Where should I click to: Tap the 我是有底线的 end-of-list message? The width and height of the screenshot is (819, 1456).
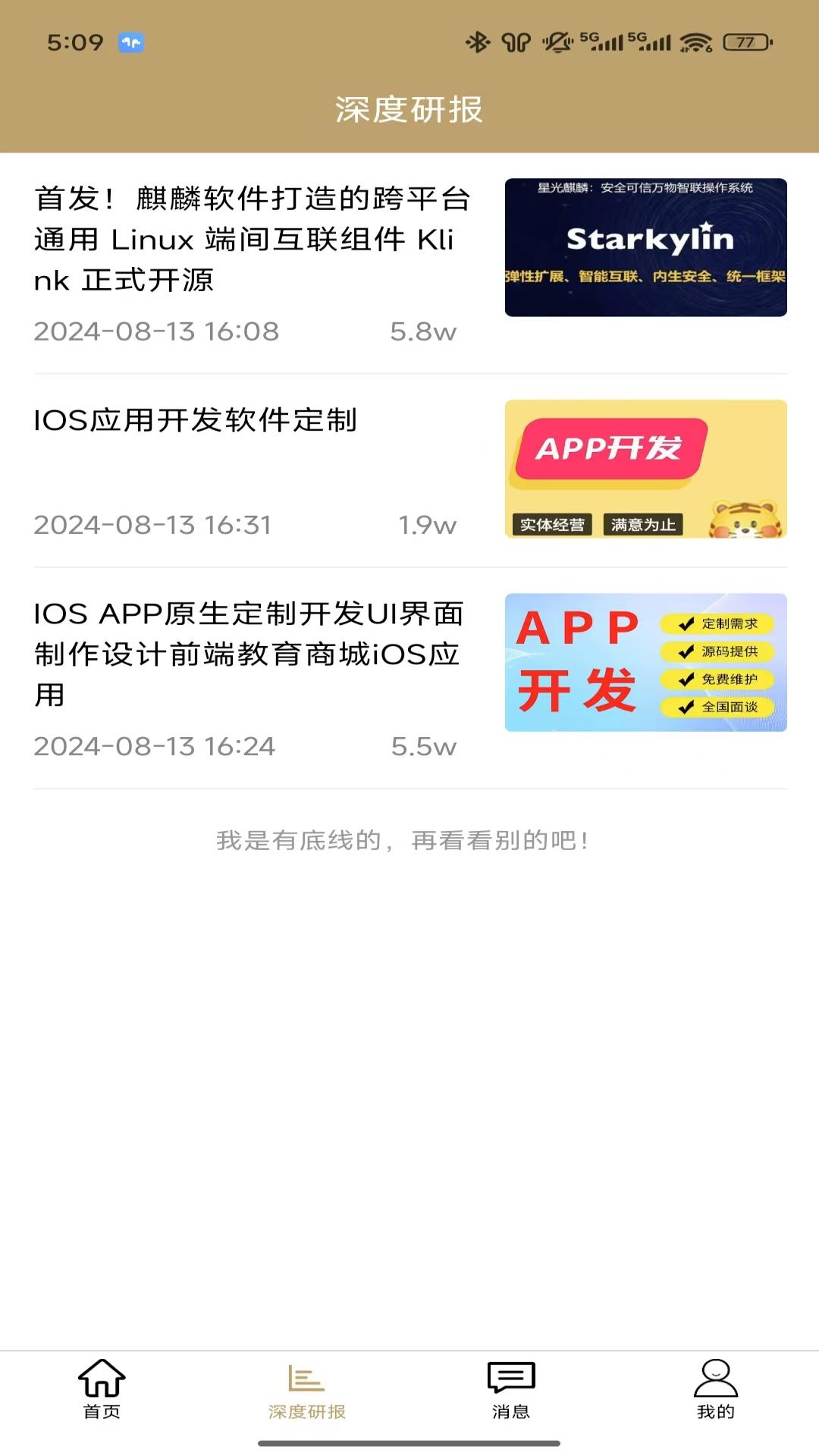[404, 839]
